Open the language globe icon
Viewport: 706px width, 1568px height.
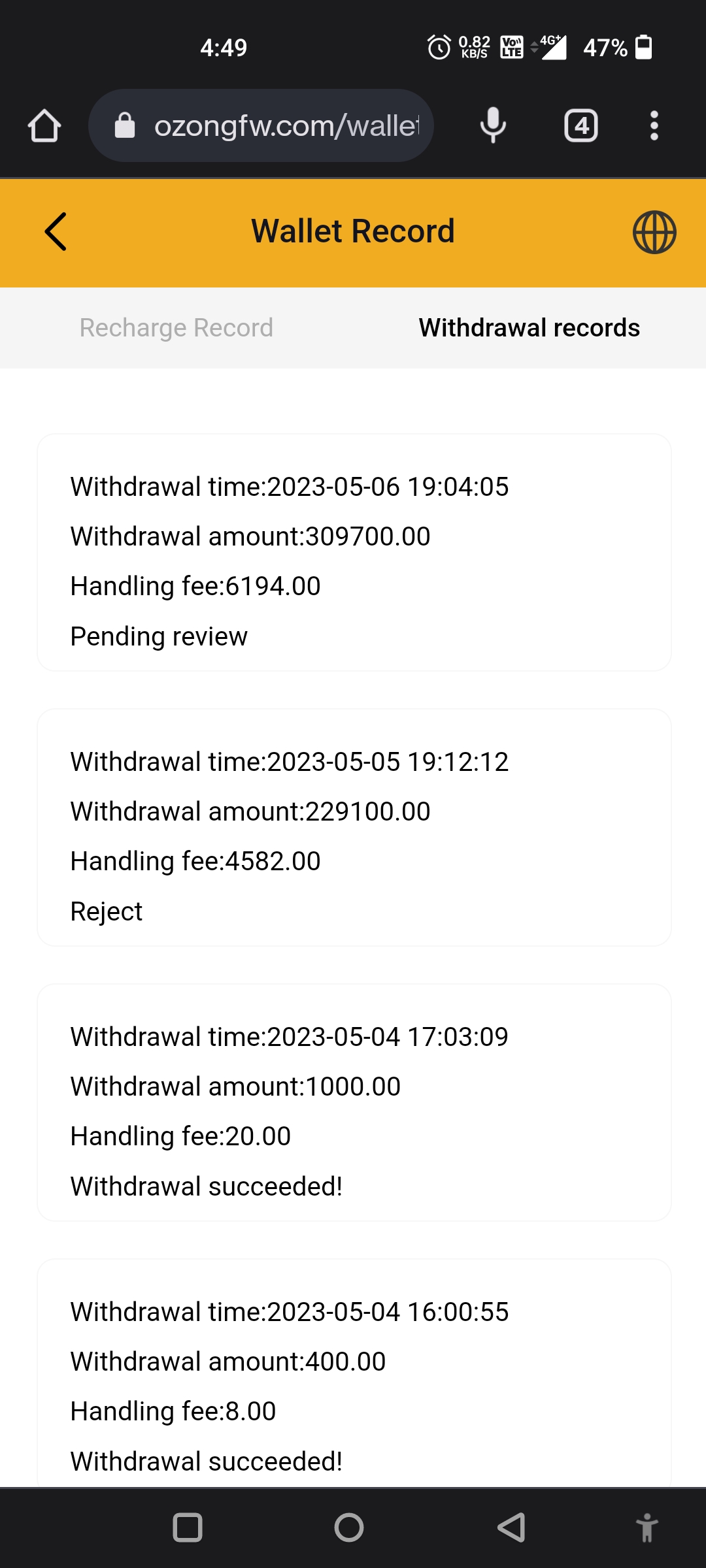coord(654,232)
